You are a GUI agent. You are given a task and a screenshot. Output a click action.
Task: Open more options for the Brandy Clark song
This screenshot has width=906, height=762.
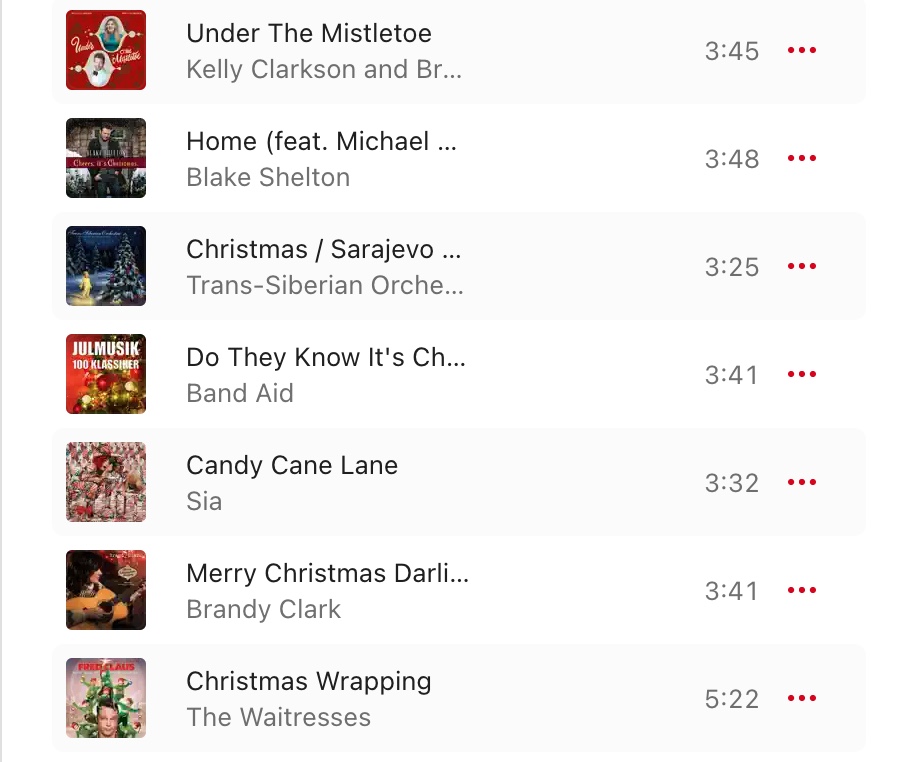[801, 591]
